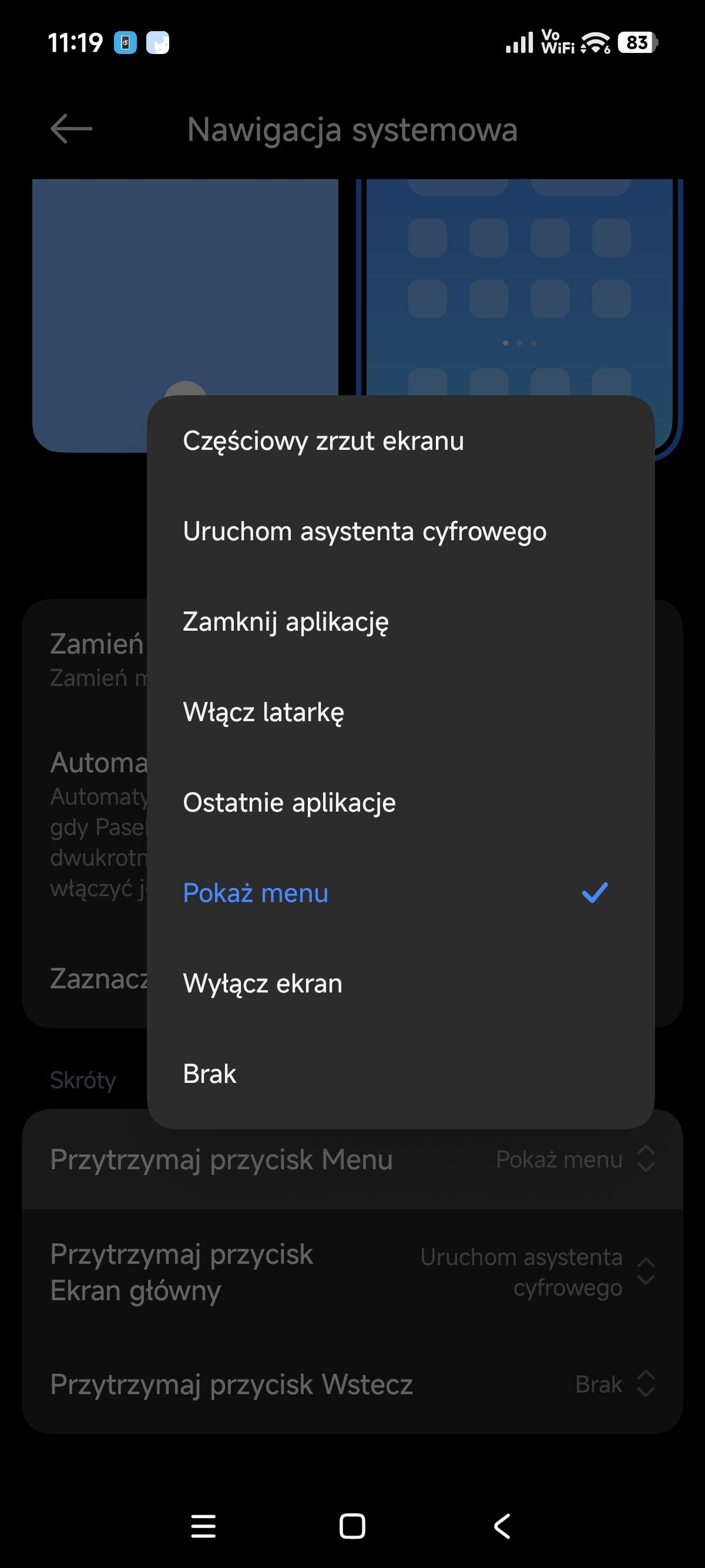Go back using the header arrow
705x1568 pixels.
coord(71,129)
